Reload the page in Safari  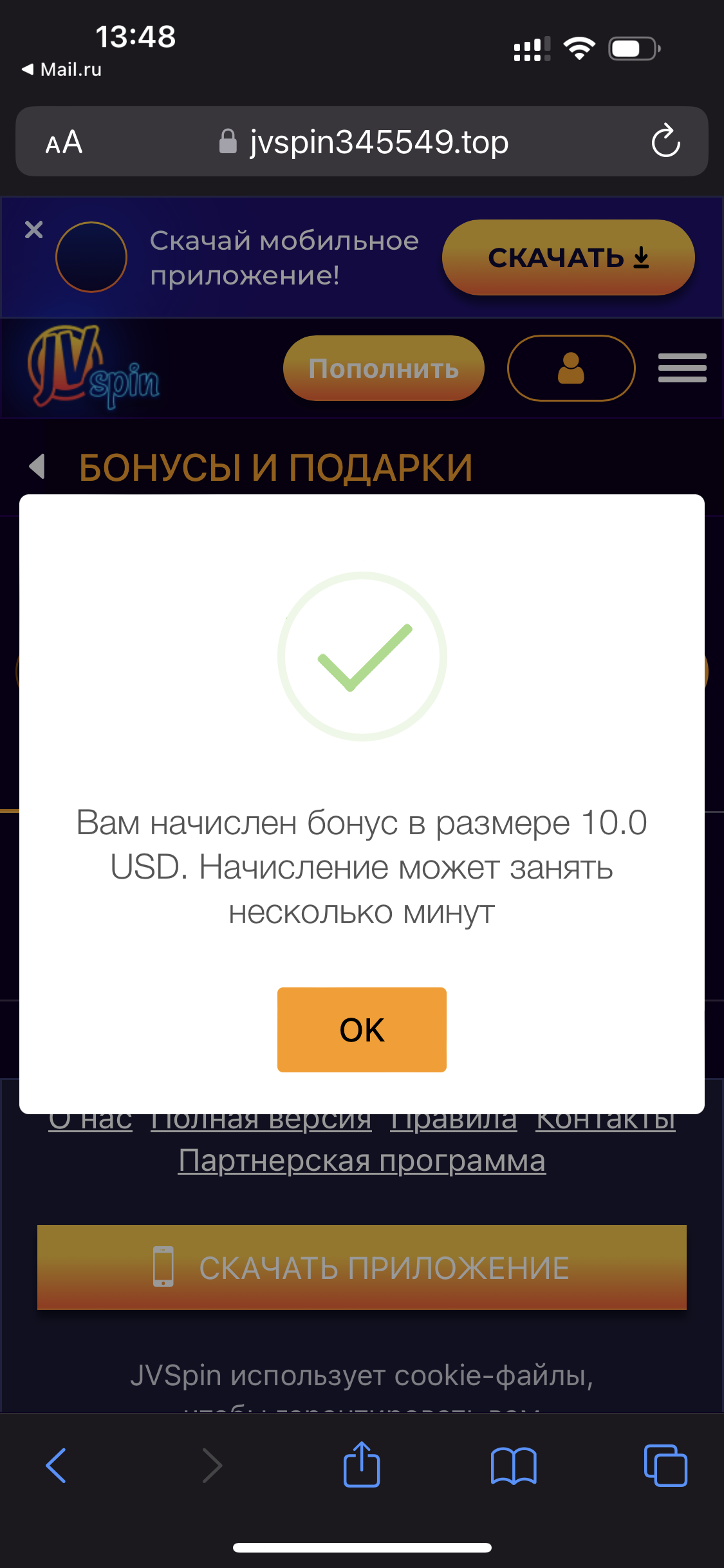(x=665, y=141)
